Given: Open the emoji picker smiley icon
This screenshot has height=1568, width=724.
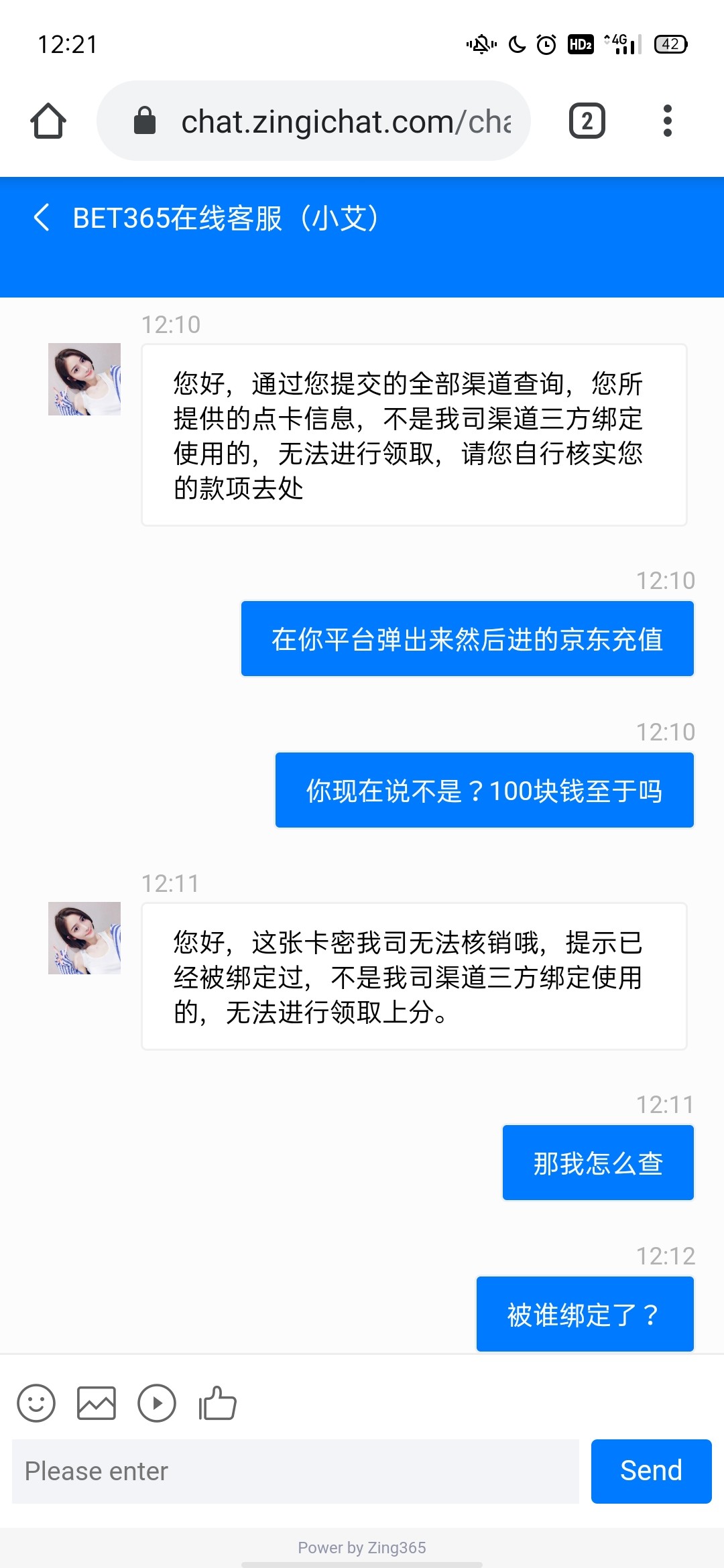Looking at the screenshot, I should coord(36,1404).
